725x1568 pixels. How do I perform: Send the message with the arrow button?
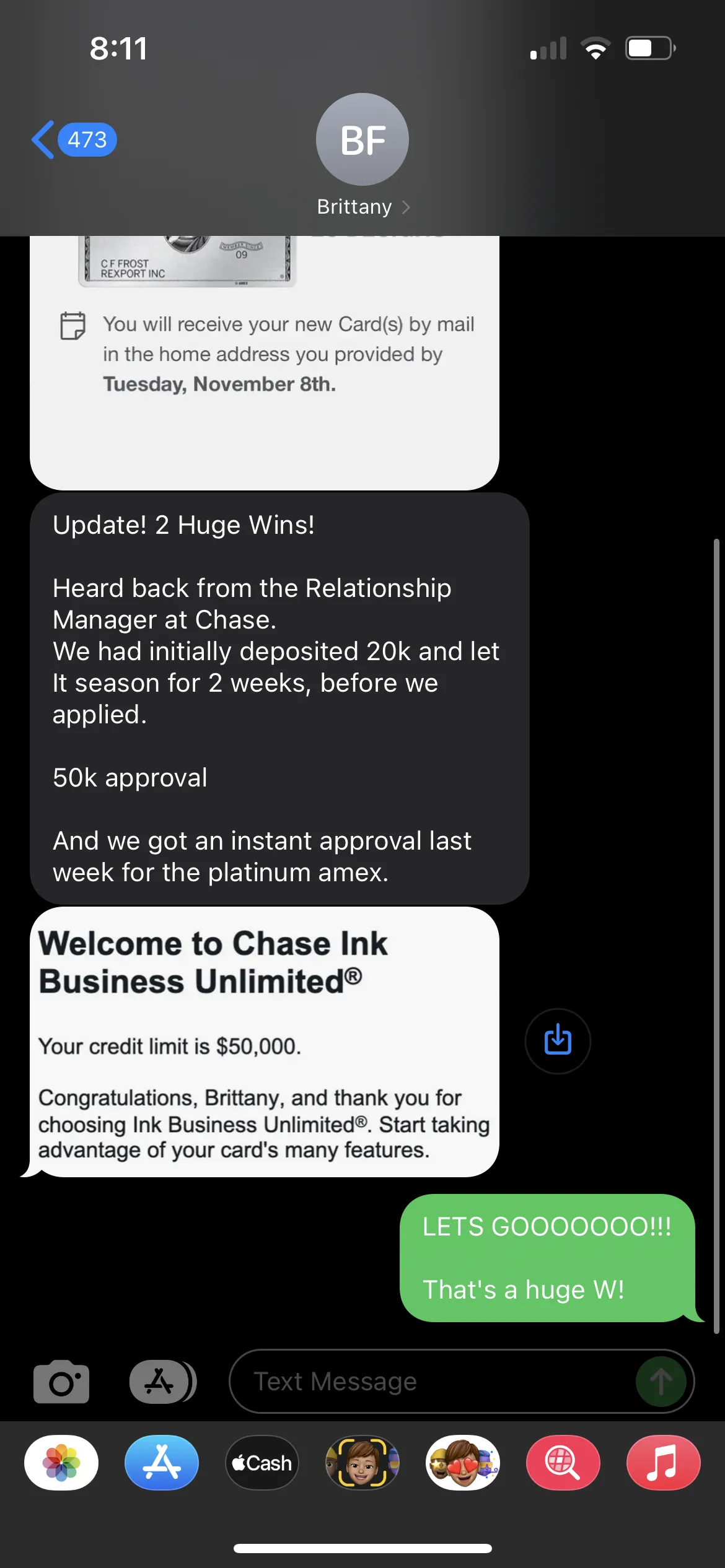click(661, 1382)
